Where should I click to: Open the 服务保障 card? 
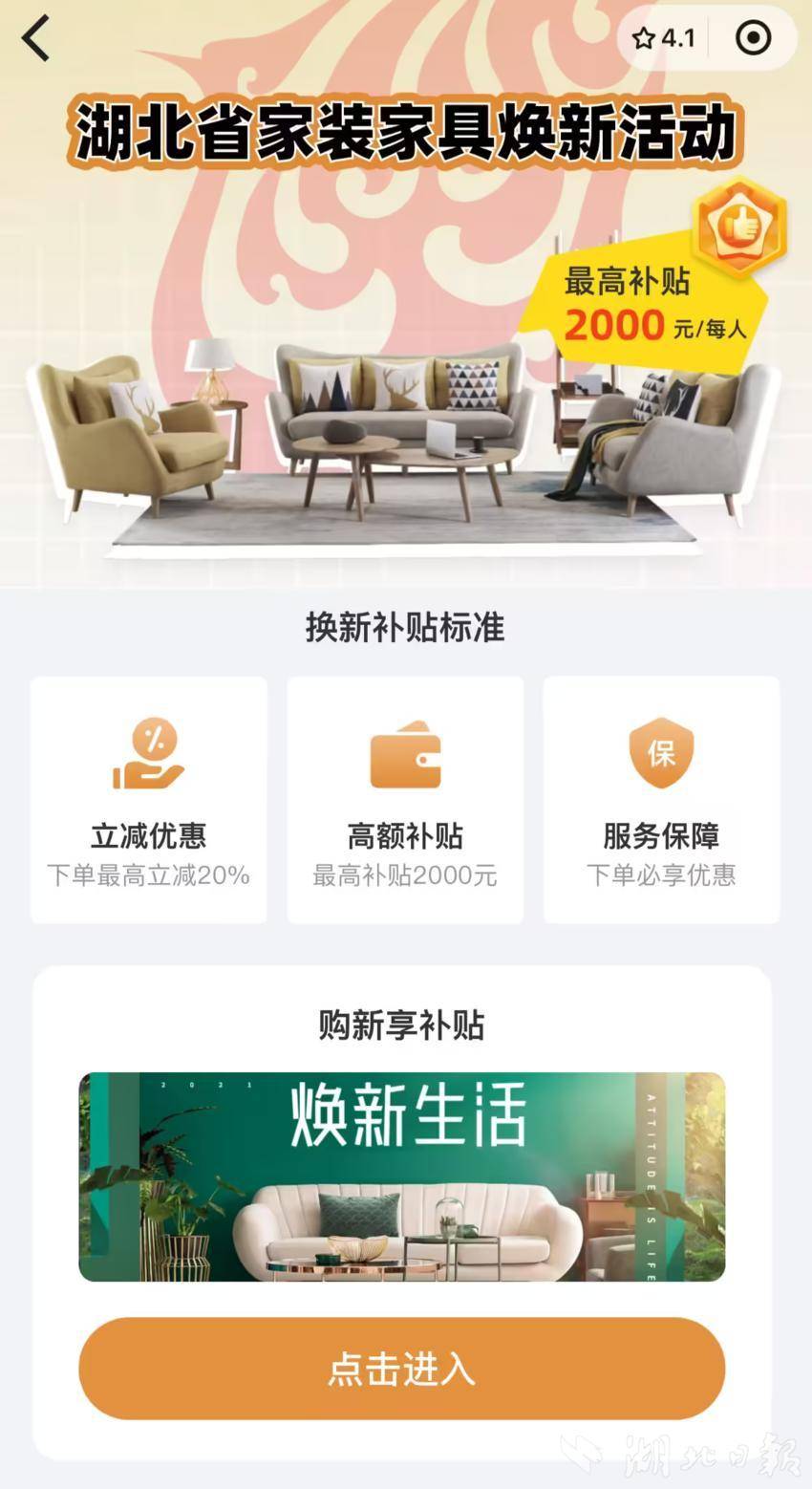(661, 800)
